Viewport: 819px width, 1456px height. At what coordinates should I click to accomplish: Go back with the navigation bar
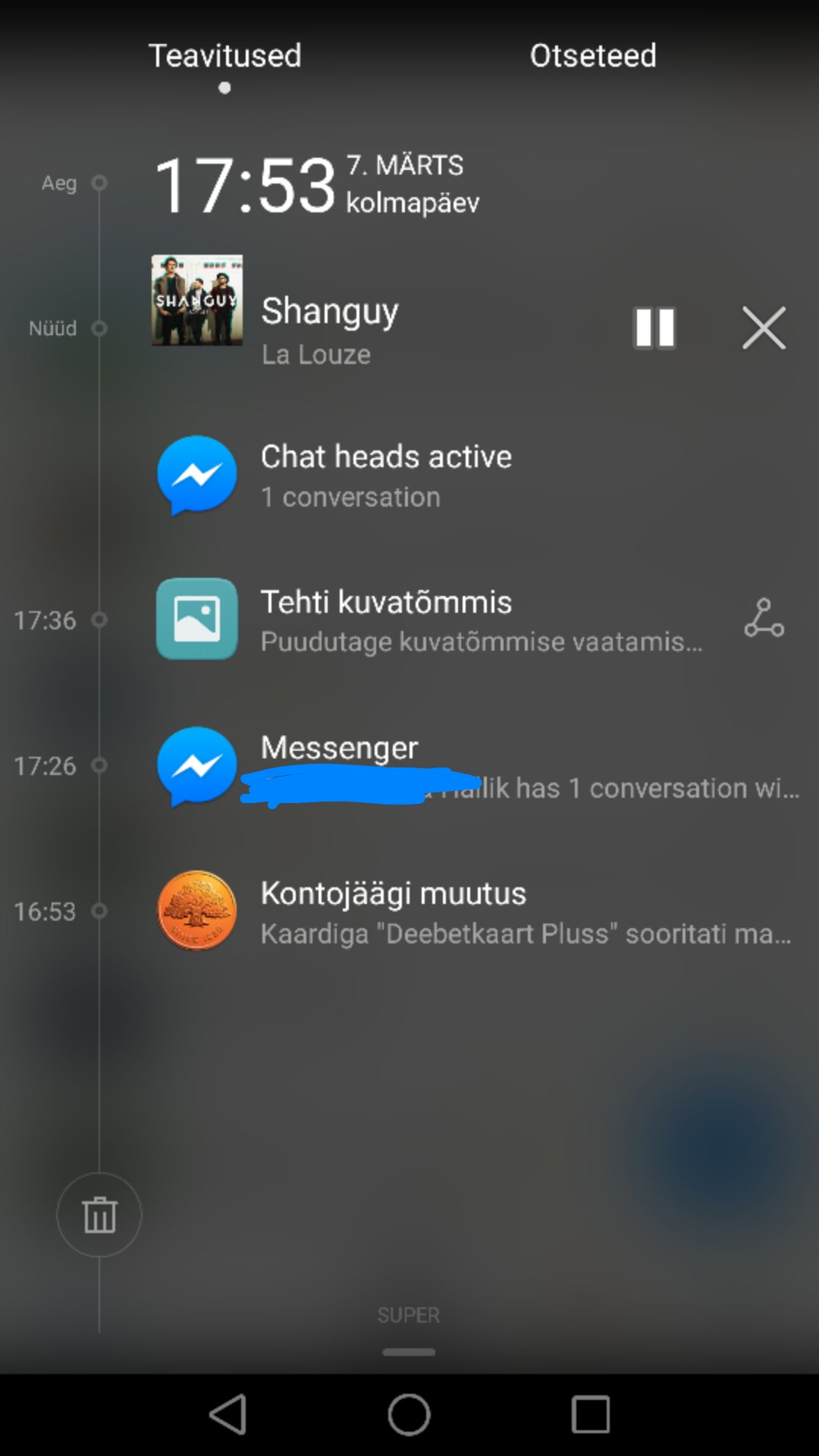coord(227,1414)
